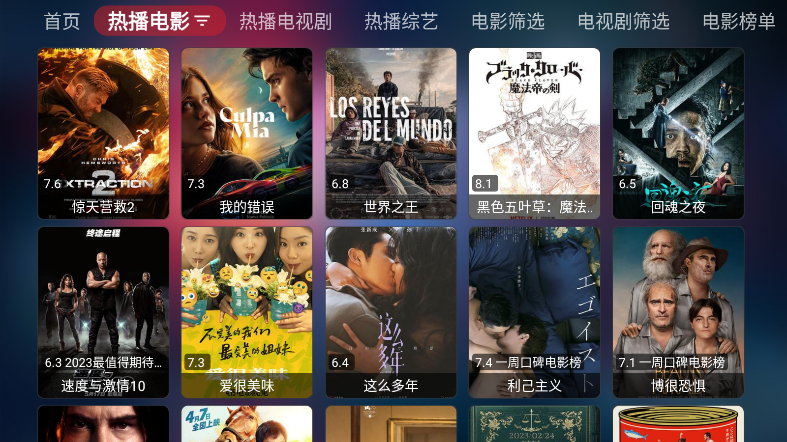Screen dimensions: 787x442
Task: Switch to the 热播电视剧 tab
Action: tap(285, 21)
